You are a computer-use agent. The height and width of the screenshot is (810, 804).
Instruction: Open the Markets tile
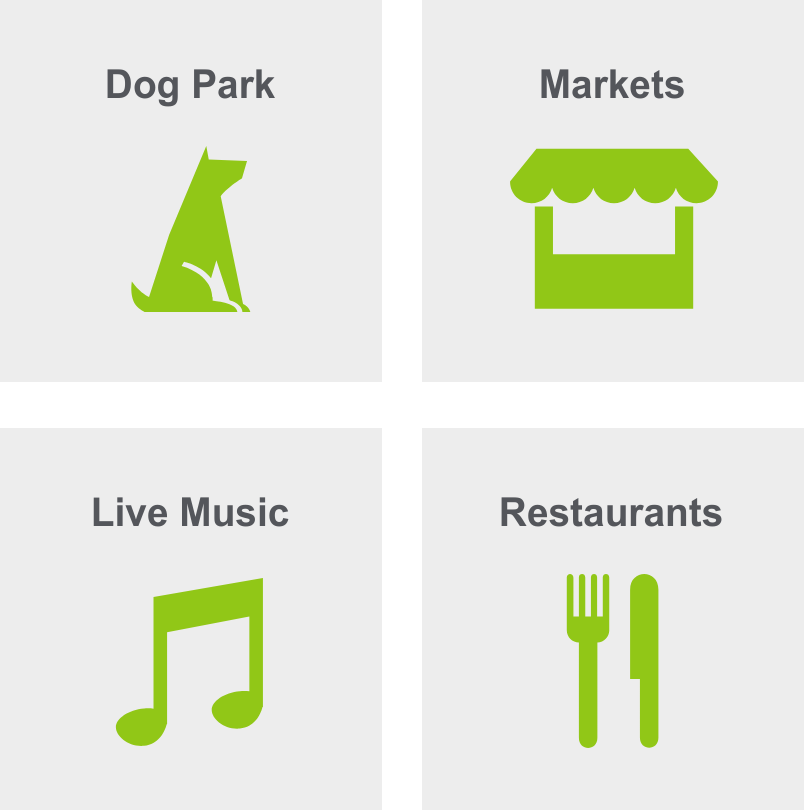pyautogui.click(x=612, y=190)
